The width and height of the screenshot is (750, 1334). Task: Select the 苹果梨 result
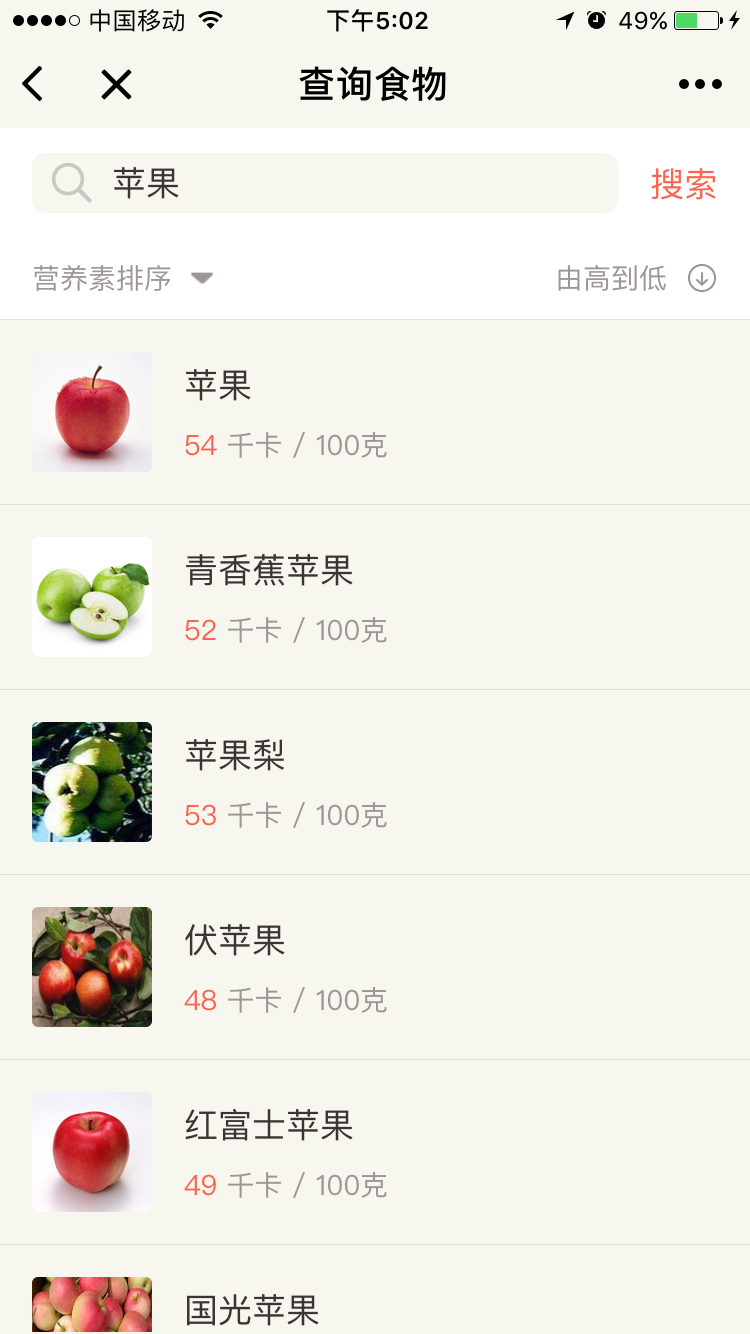[x=375, y=782]
